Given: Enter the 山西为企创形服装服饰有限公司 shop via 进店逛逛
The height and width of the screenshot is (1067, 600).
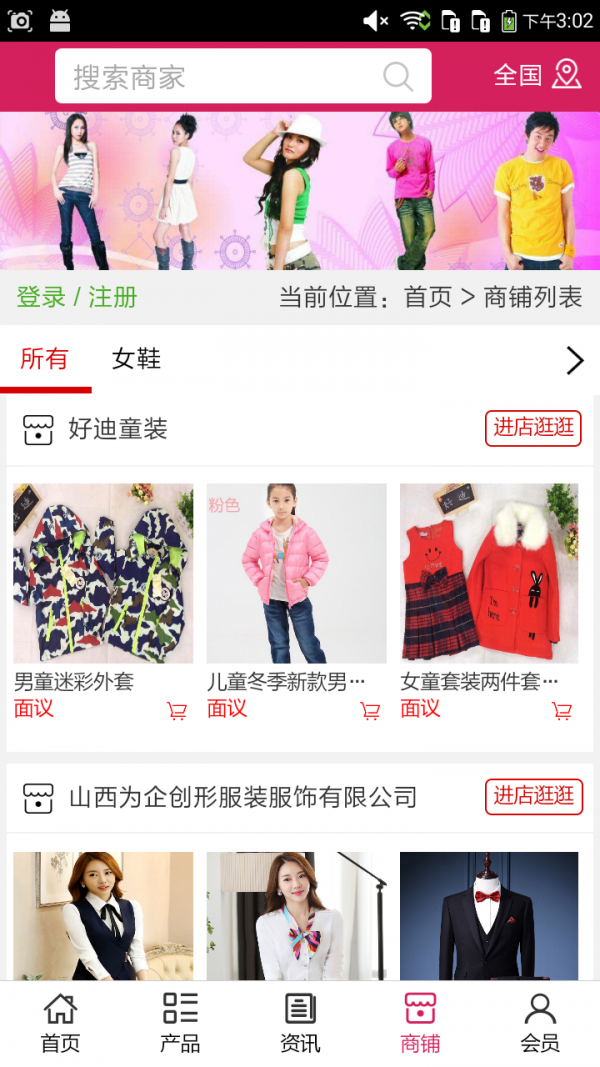Looking at the screenshot, I should (533, 796).
